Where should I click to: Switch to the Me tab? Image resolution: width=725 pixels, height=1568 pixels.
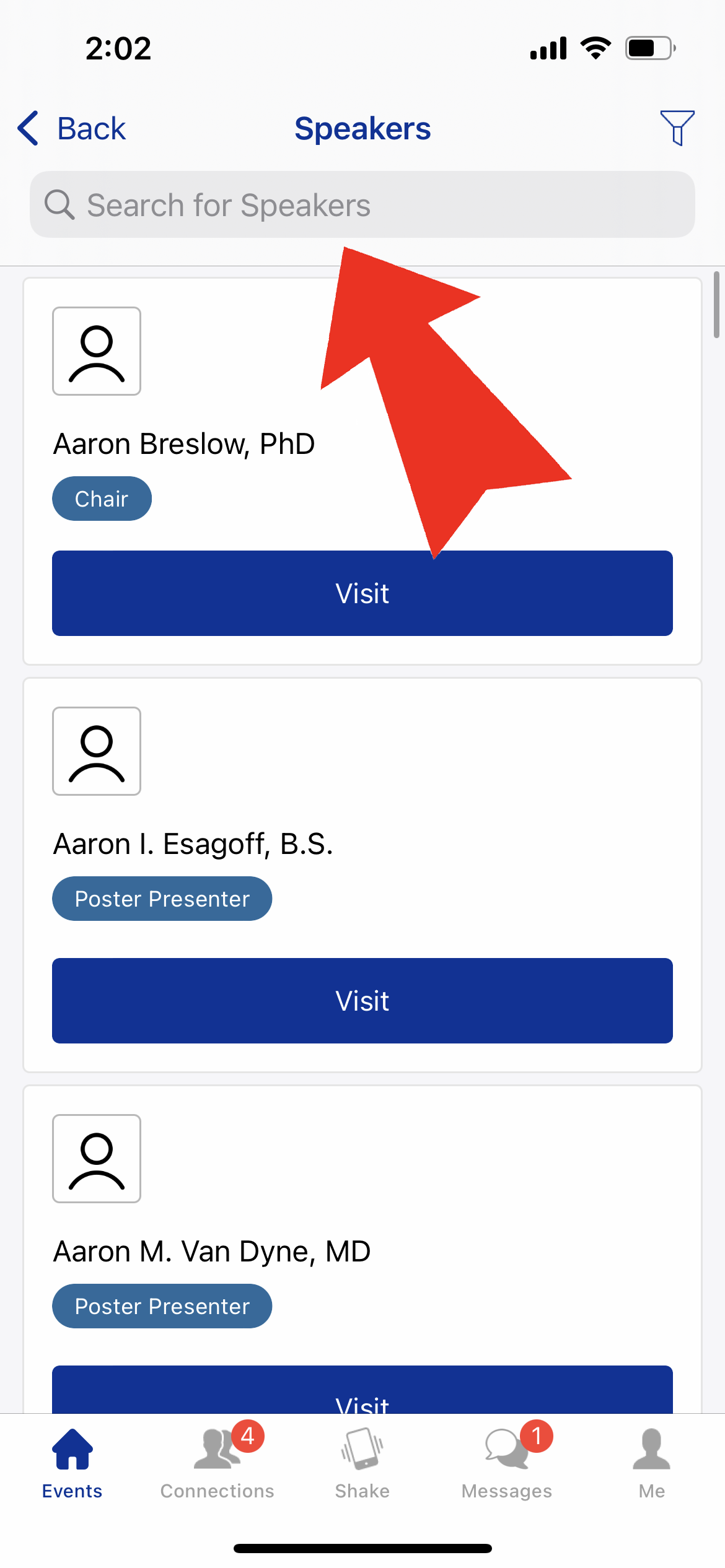[652, 1464]
